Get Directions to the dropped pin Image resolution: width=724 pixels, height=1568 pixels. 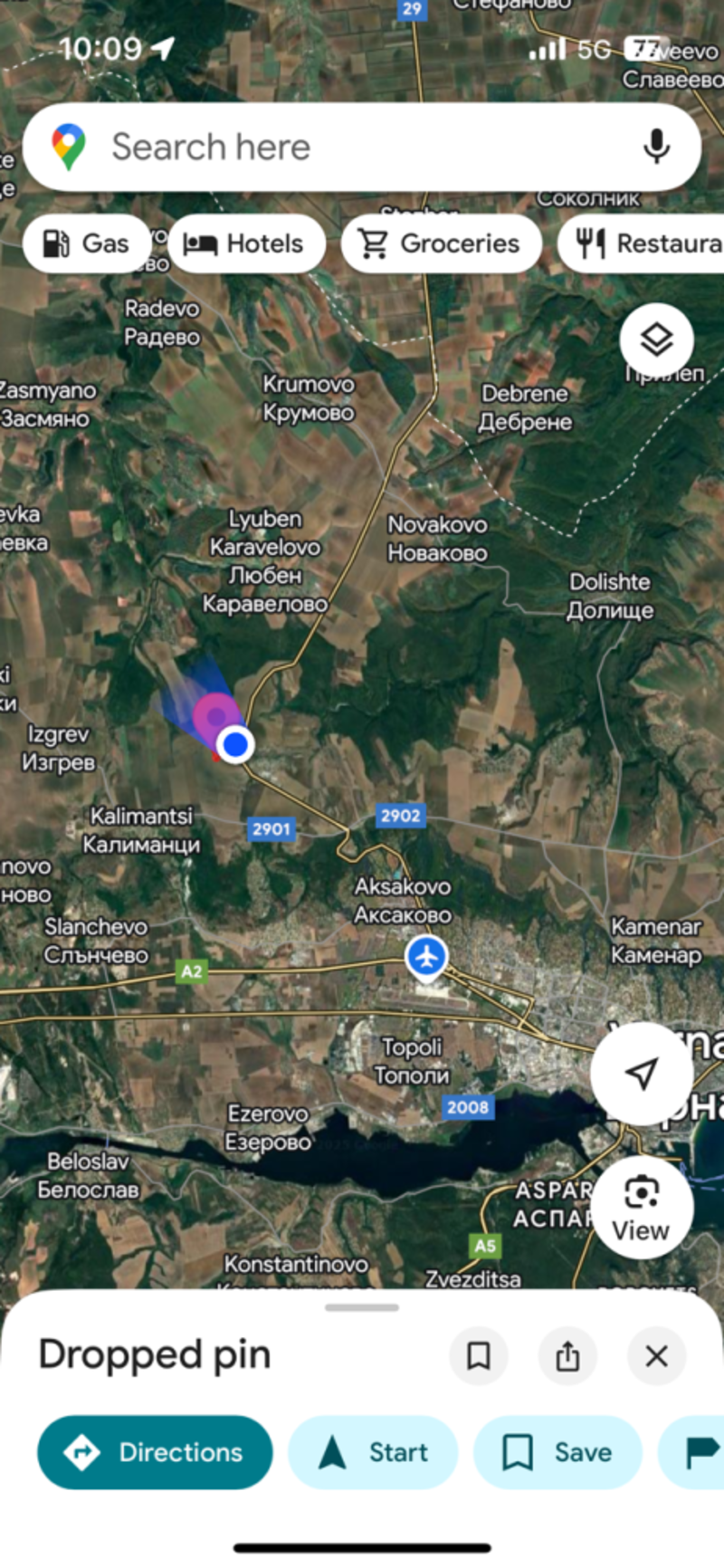[155, 1452]
